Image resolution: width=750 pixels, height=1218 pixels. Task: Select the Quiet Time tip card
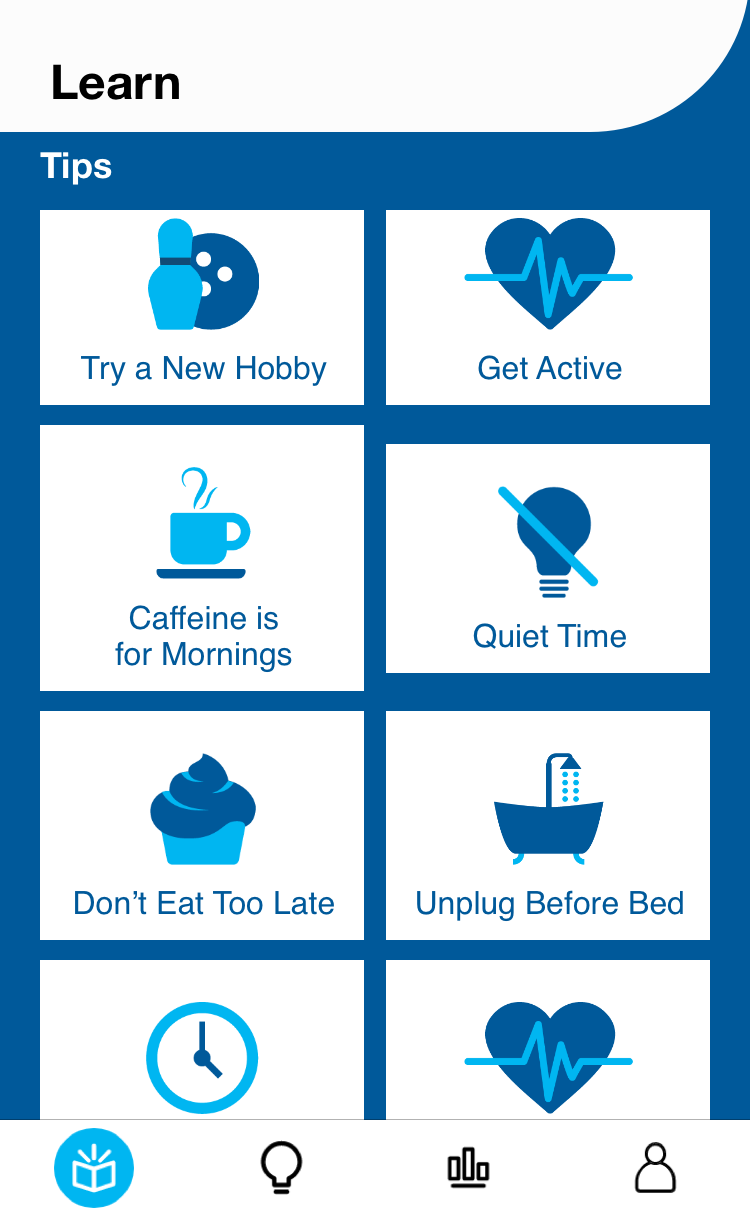(548, 558)
